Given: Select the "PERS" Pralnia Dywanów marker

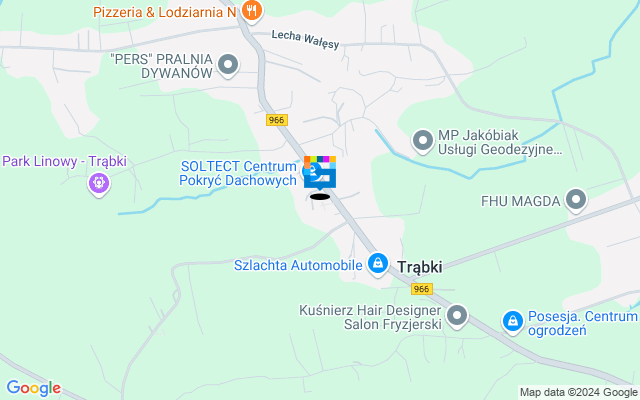Looking at the screenshot, I should click(228, 66).
